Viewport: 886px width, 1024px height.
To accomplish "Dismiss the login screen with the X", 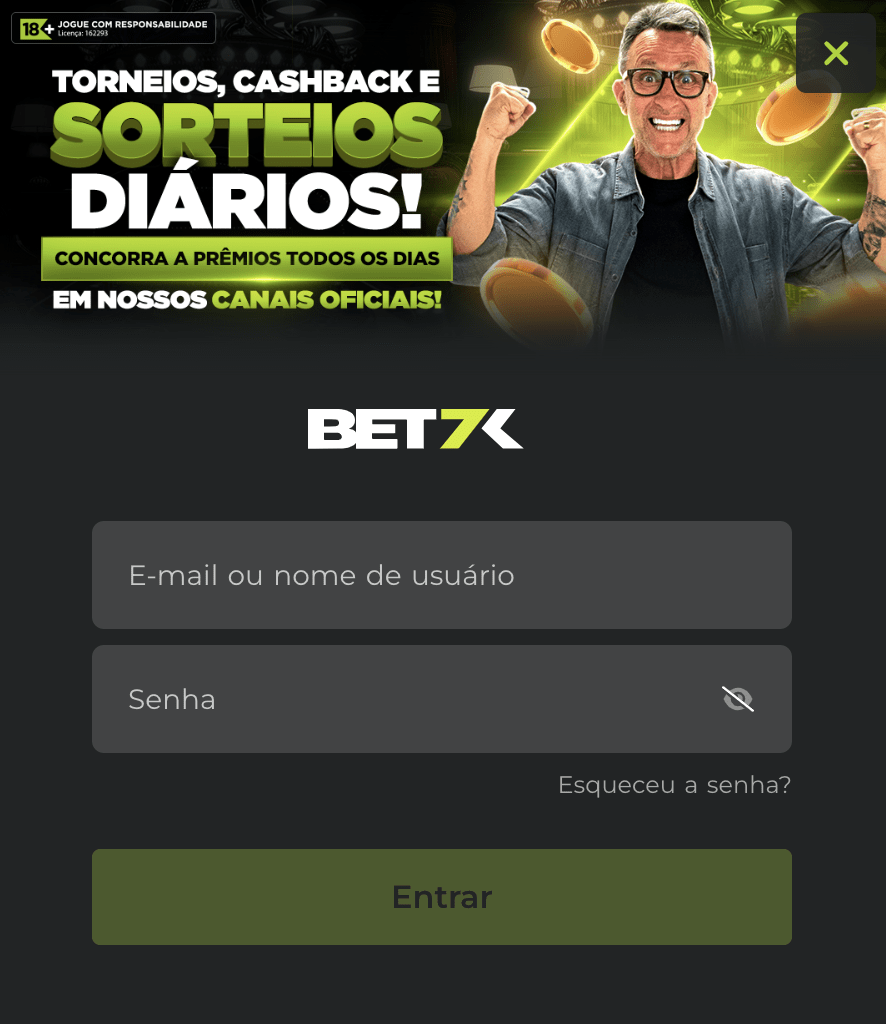I will 835,53.
